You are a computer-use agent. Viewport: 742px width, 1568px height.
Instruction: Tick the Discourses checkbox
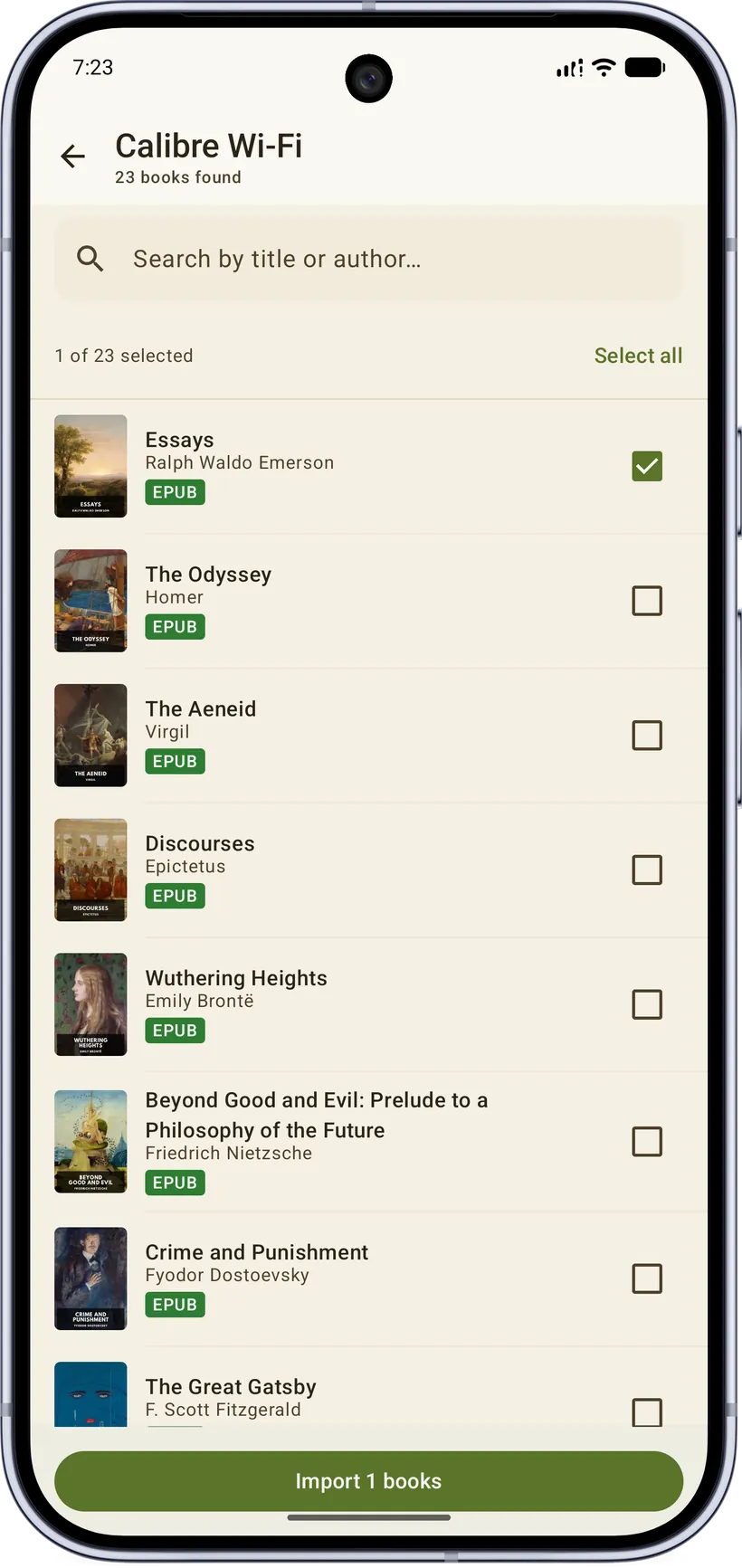coord(647,870)
